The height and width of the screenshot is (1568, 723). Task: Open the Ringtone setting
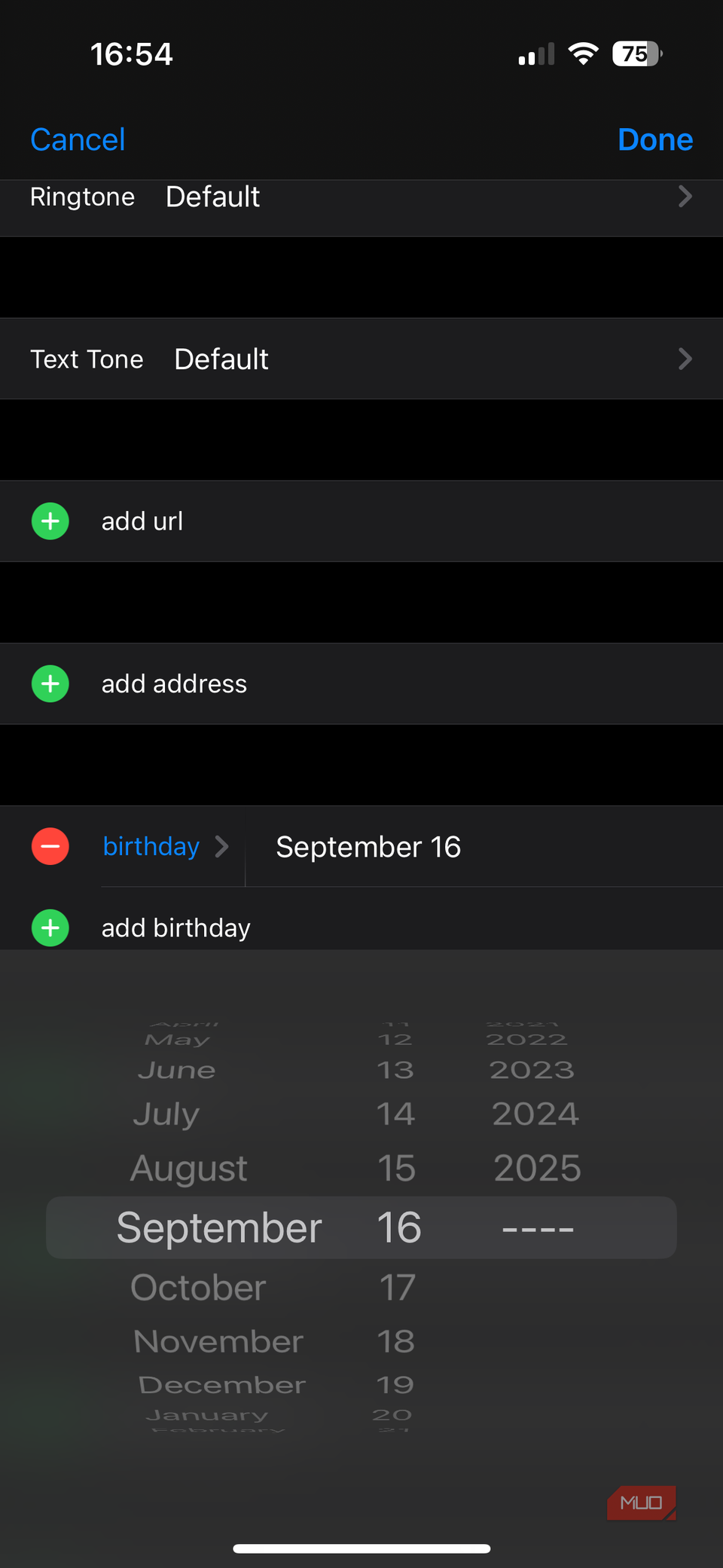coord(361,197)
